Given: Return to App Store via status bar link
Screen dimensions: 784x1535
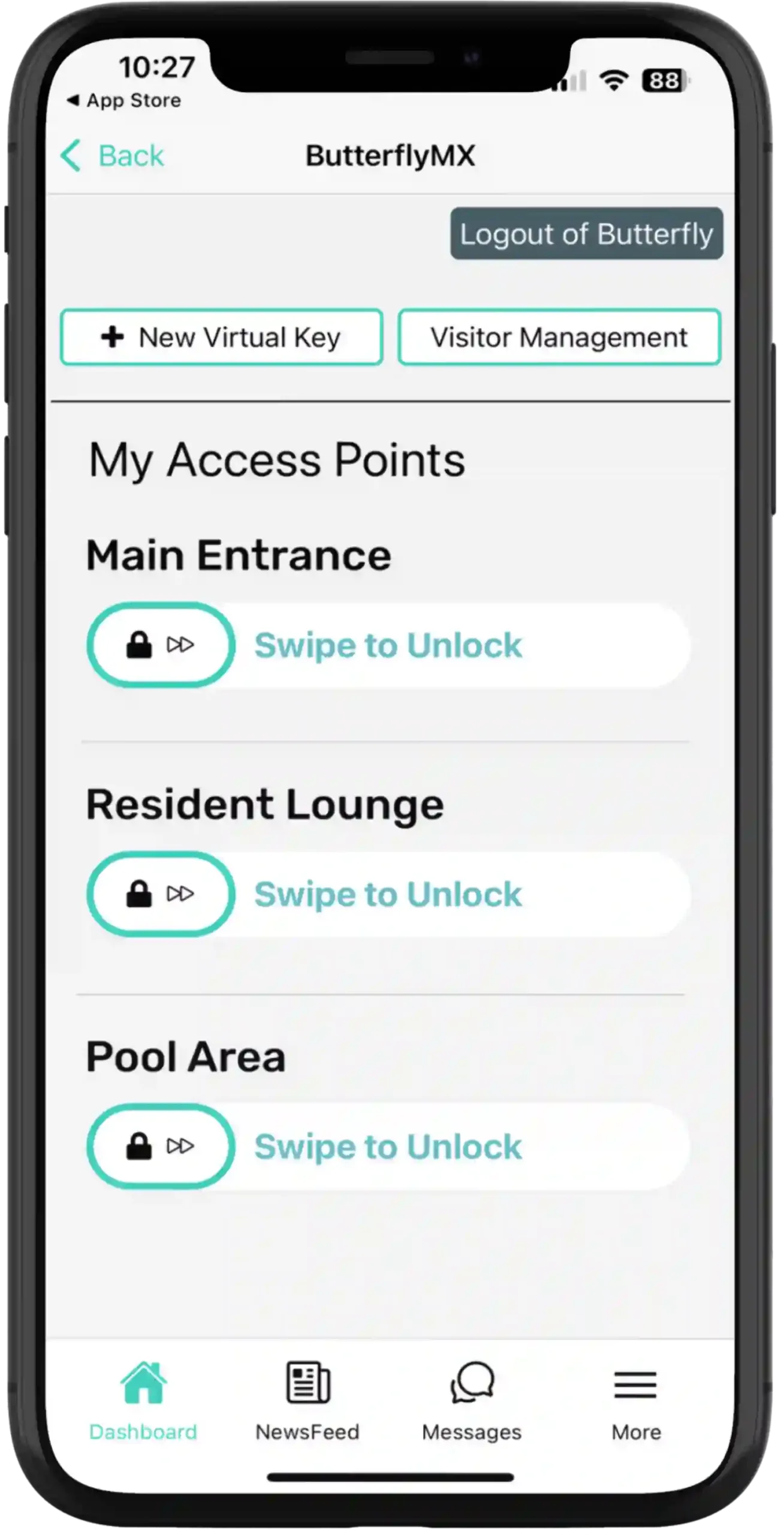Looking at the screenshot, I should point(125,101).
